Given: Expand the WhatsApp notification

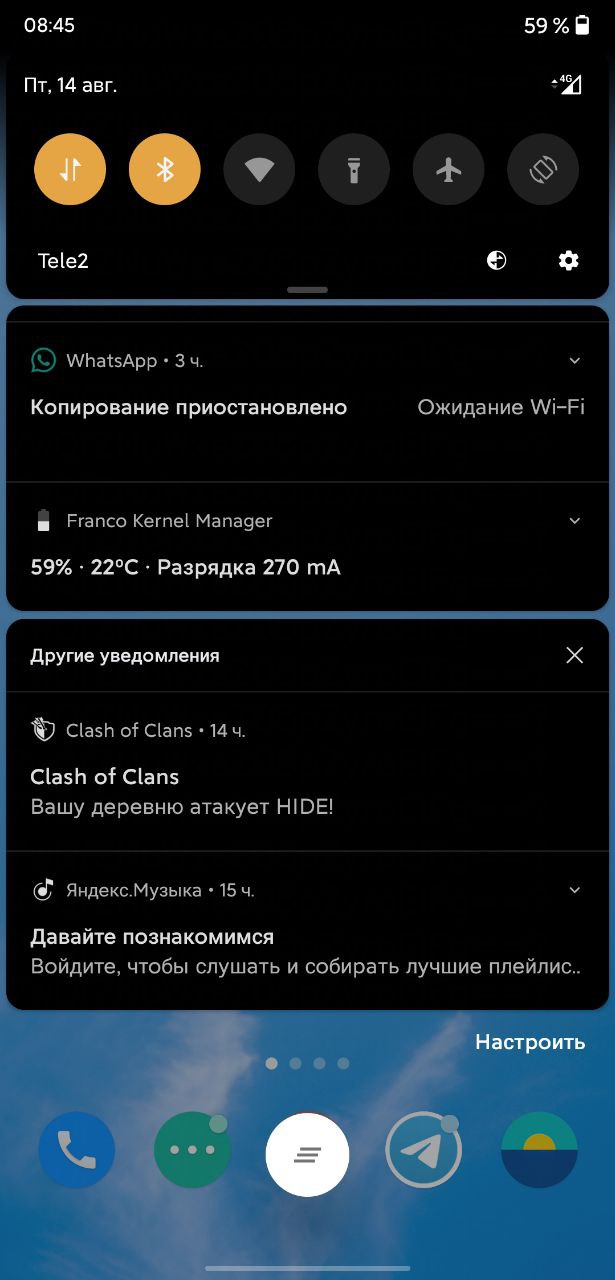Looking at the screenshot, I should point(574,360).
